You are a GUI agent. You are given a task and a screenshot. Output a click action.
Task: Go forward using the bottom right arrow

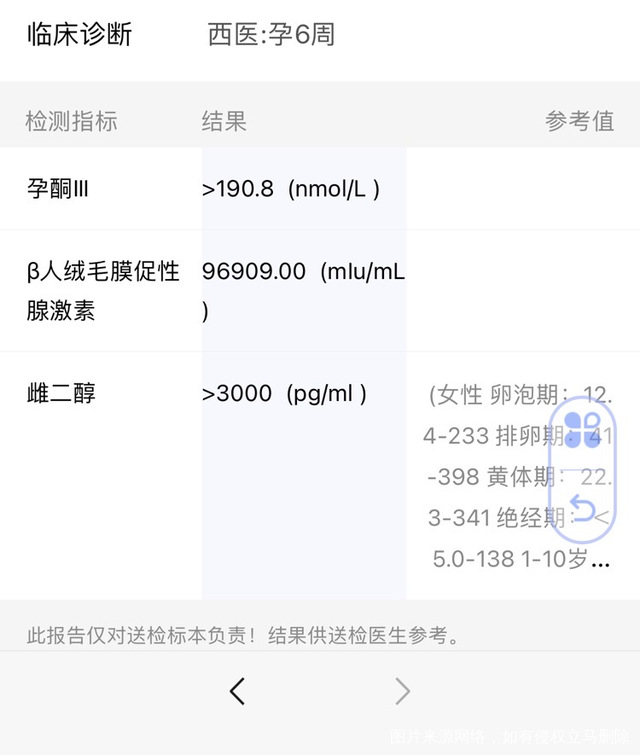(x=402, y=690)
